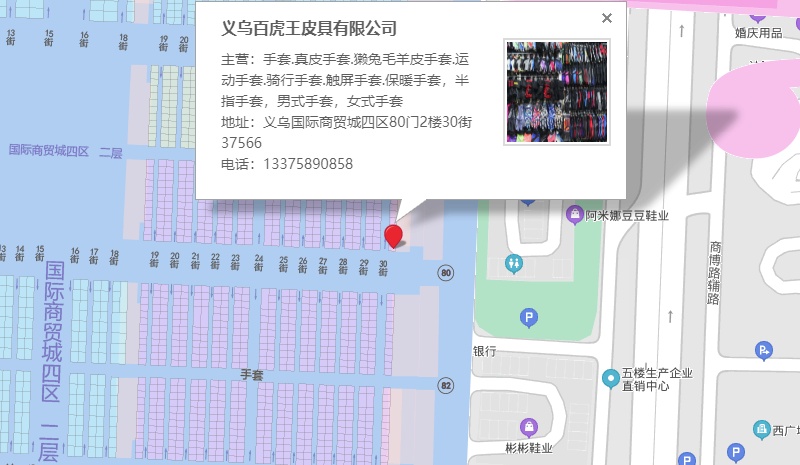Viewport: 800px width, 465px height.
Task: Open the shop photo thumbnail
Action: tap(556, 92)
